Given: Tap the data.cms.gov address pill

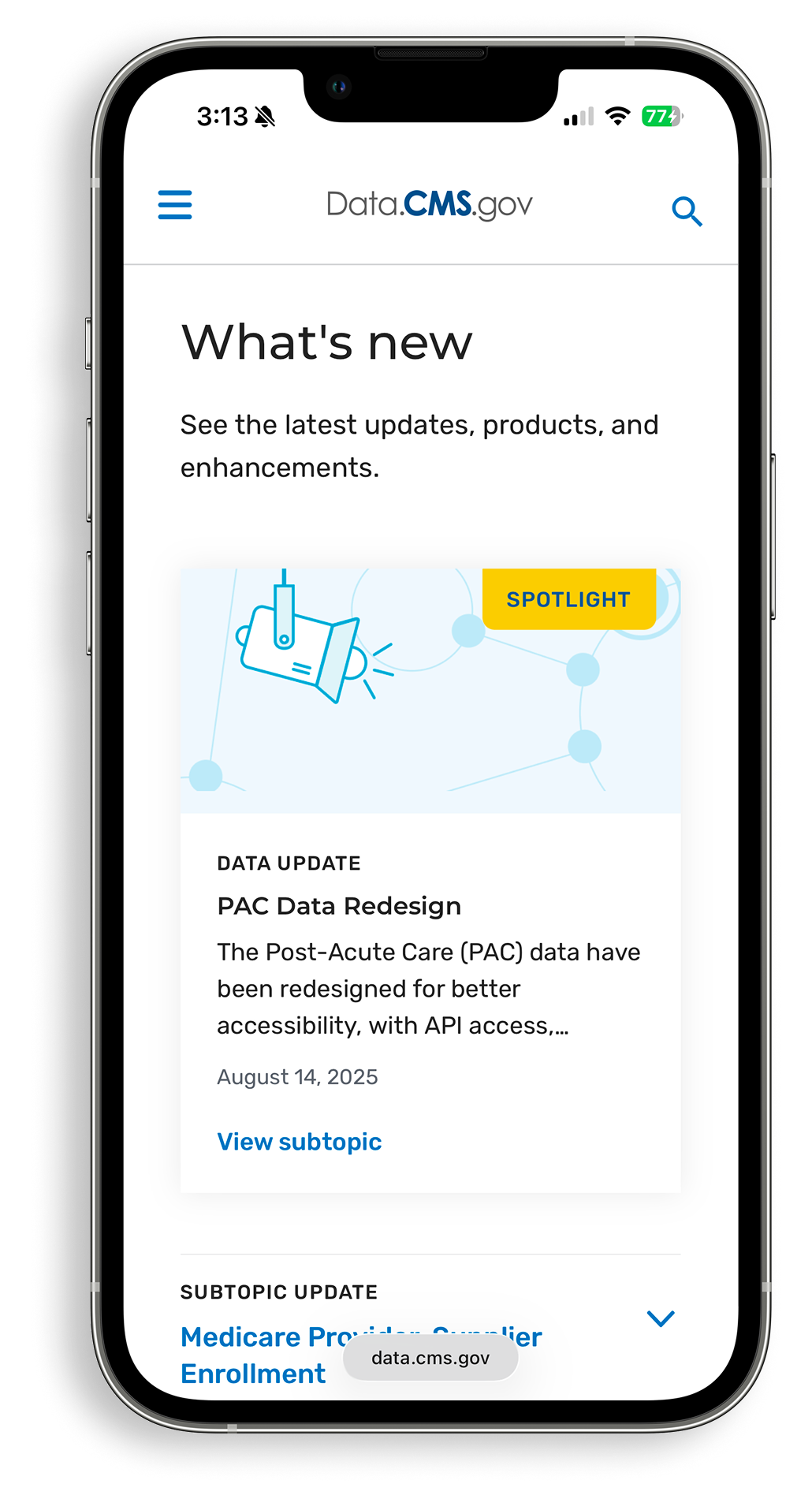Looking at the screenshot, I should click(x=430, y=1358).
